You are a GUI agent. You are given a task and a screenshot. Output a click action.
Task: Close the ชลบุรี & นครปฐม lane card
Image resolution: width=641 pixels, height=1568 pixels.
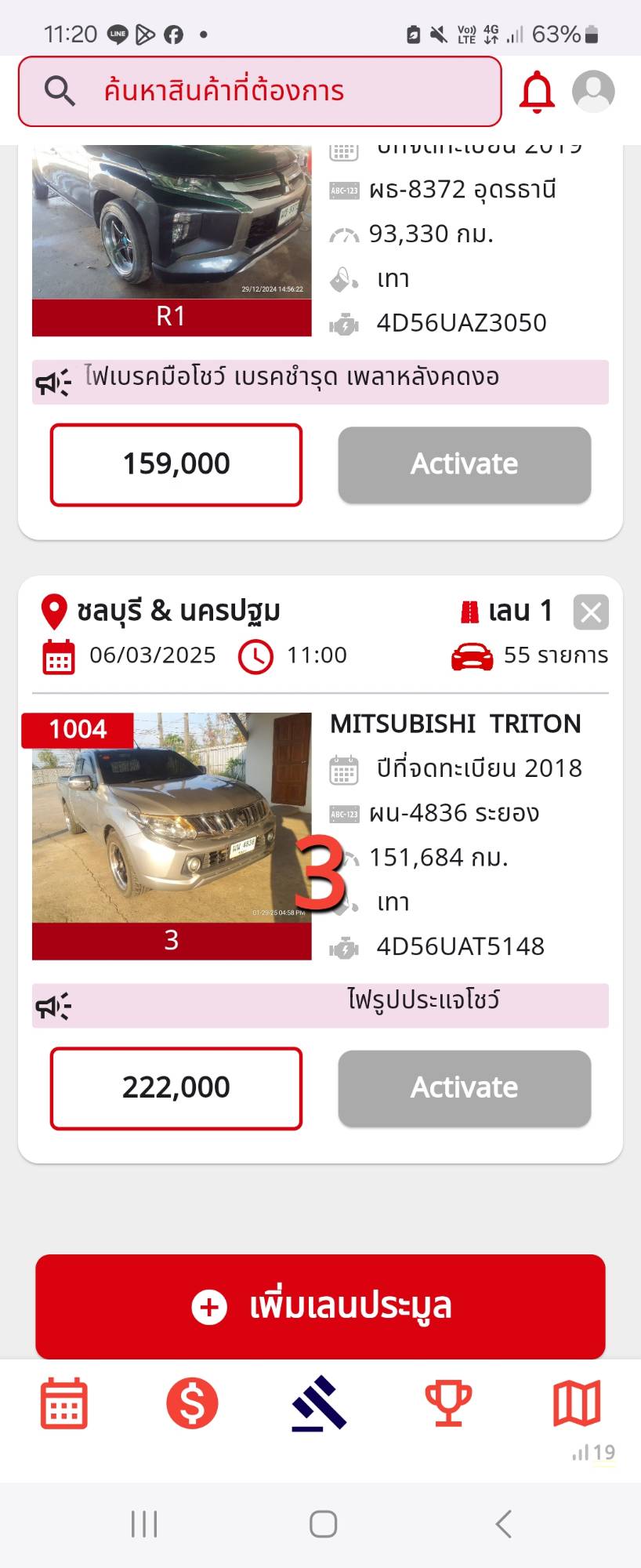pos(591,612)
